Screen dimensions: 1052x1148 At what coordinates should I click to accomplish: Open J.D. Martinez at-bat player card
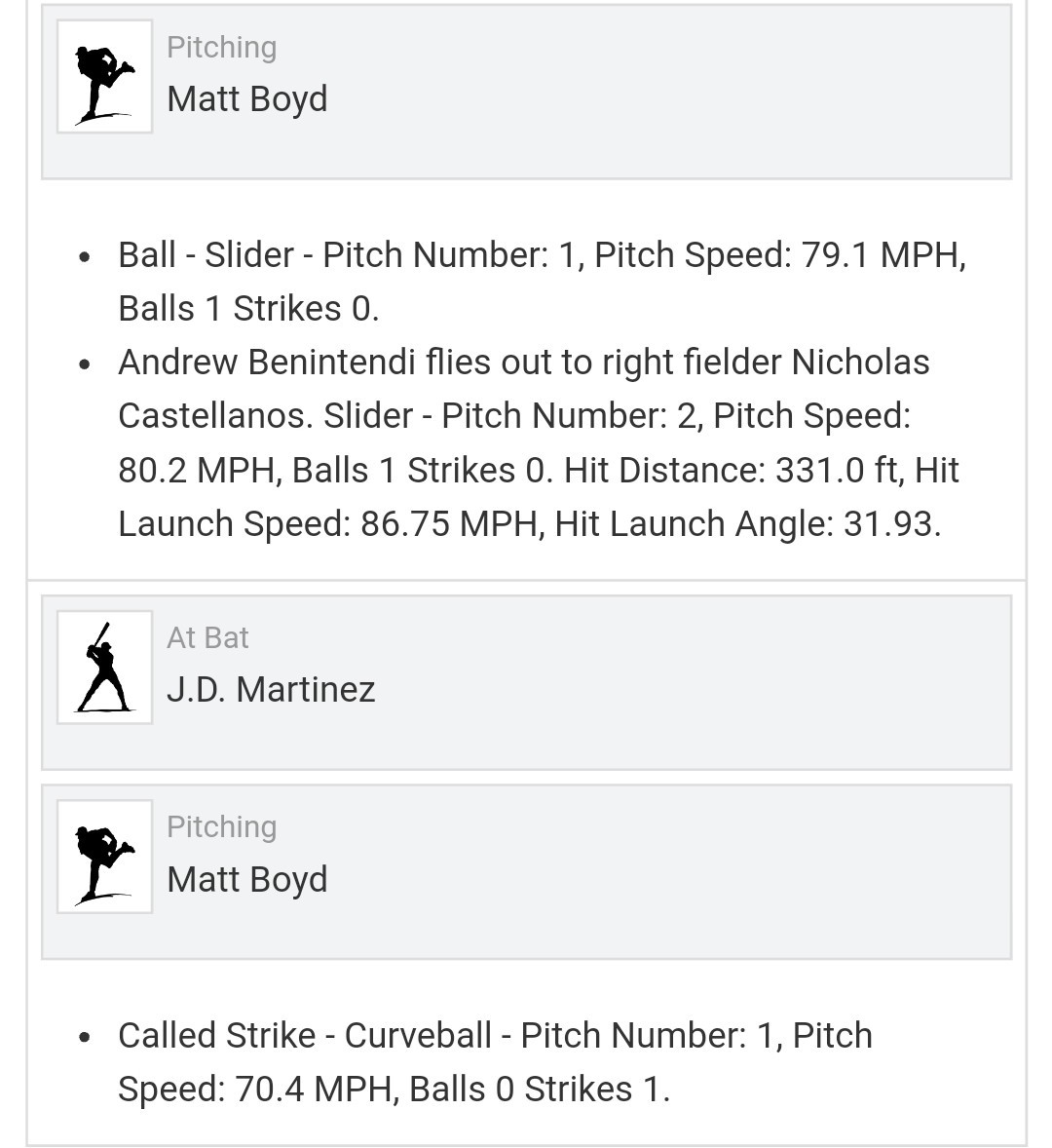(526, 682)
